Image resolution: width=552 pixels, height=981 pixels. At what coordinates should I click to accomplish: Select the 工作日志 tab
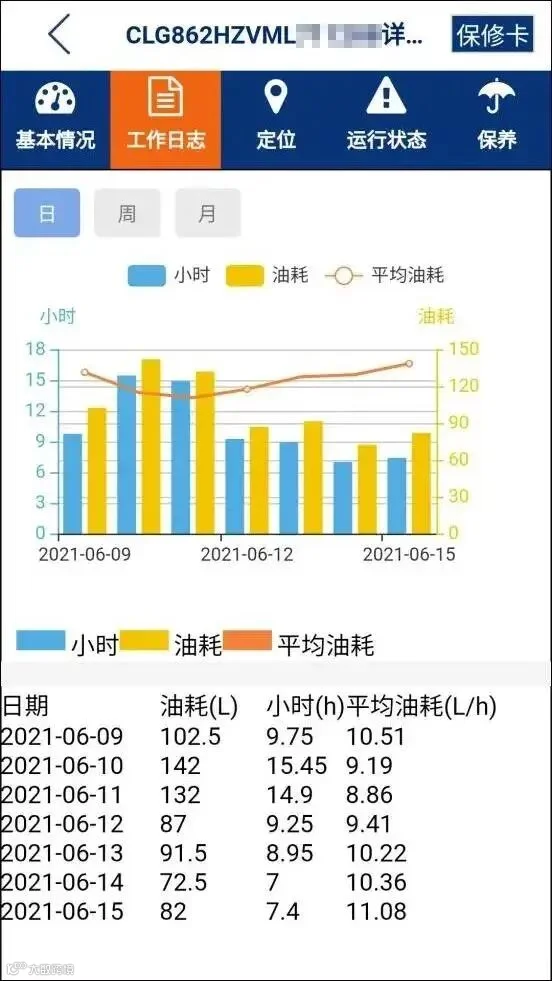[166, 119]
